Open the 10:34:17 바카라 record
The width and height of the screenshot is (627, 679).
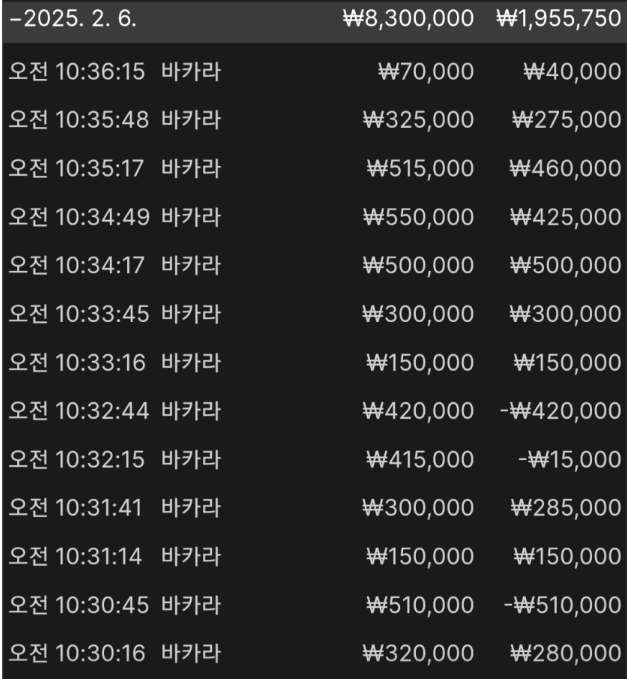tap(313, 266)
